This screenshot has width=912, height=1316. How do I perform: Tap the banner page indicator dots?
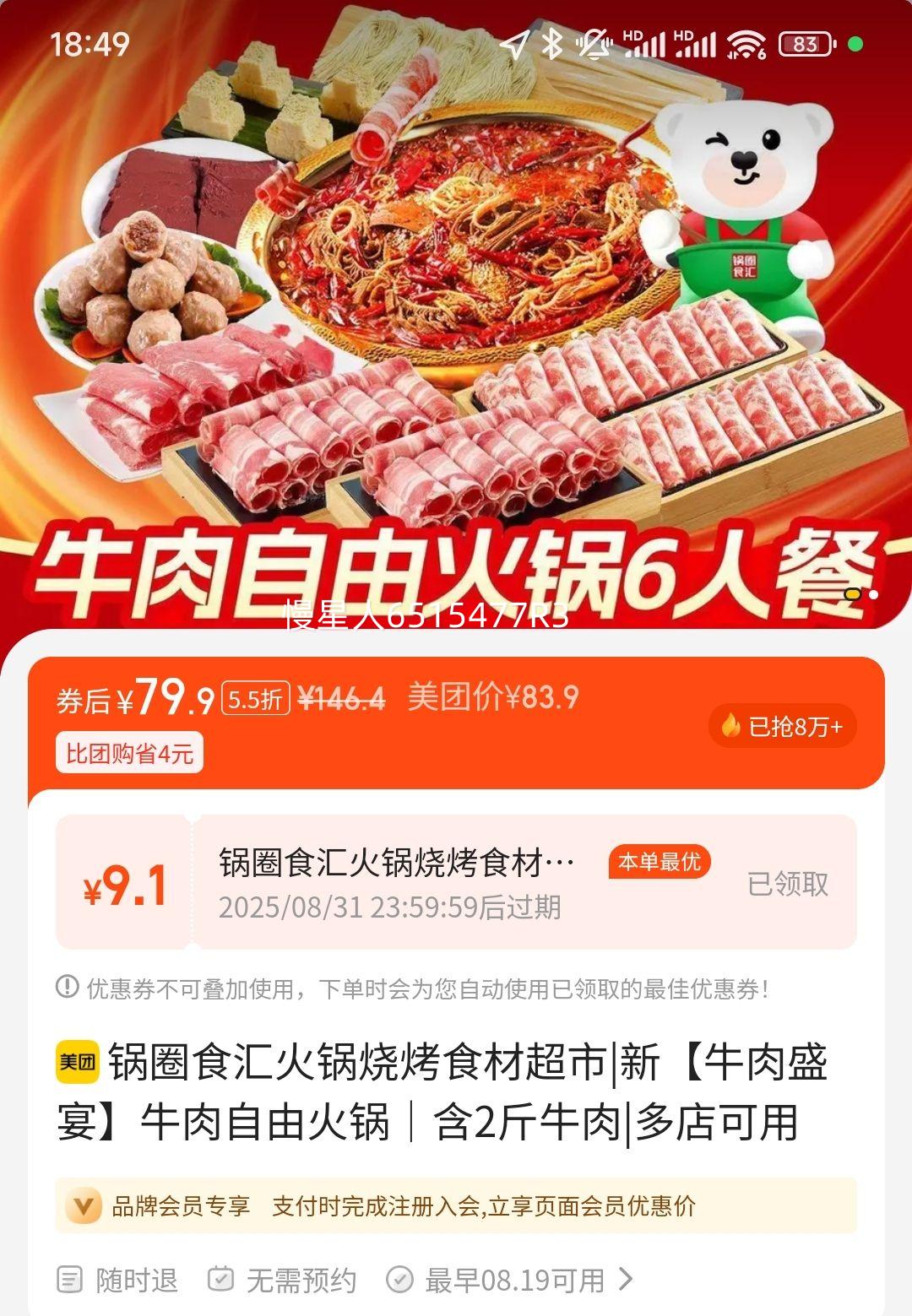point(861,594)
